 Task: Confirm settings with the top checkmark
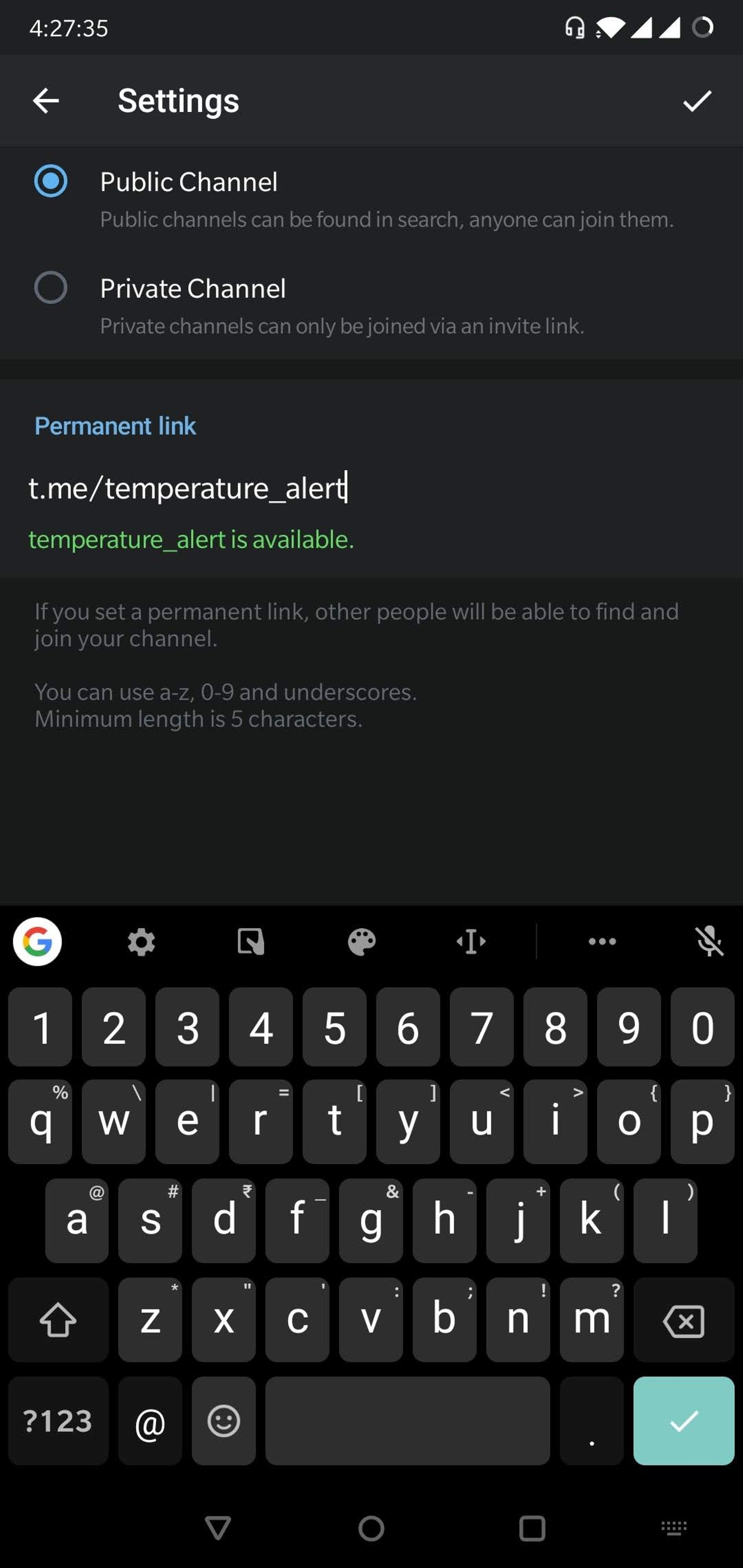click(x=697, y=101)
